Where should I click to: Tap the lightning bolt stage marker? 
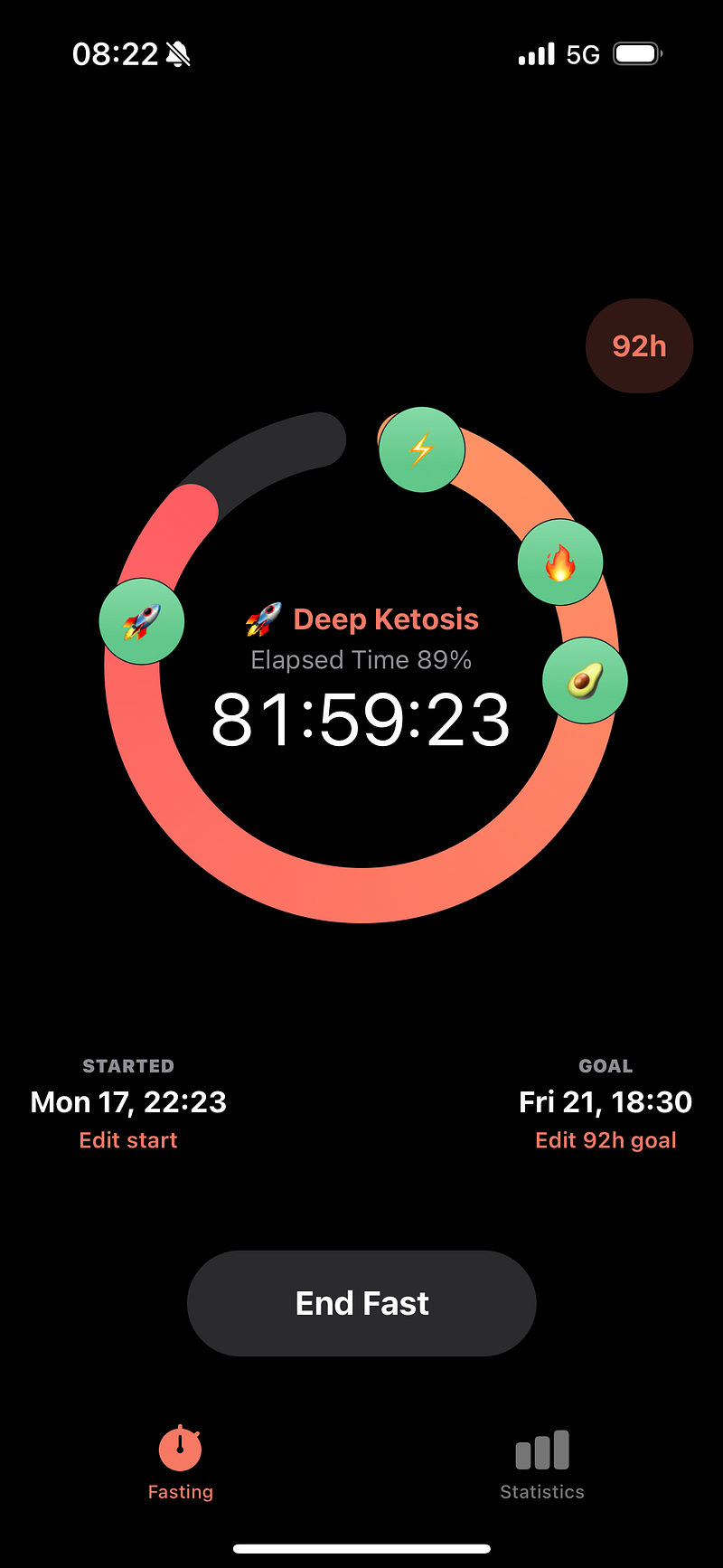(x=421, y=449)
